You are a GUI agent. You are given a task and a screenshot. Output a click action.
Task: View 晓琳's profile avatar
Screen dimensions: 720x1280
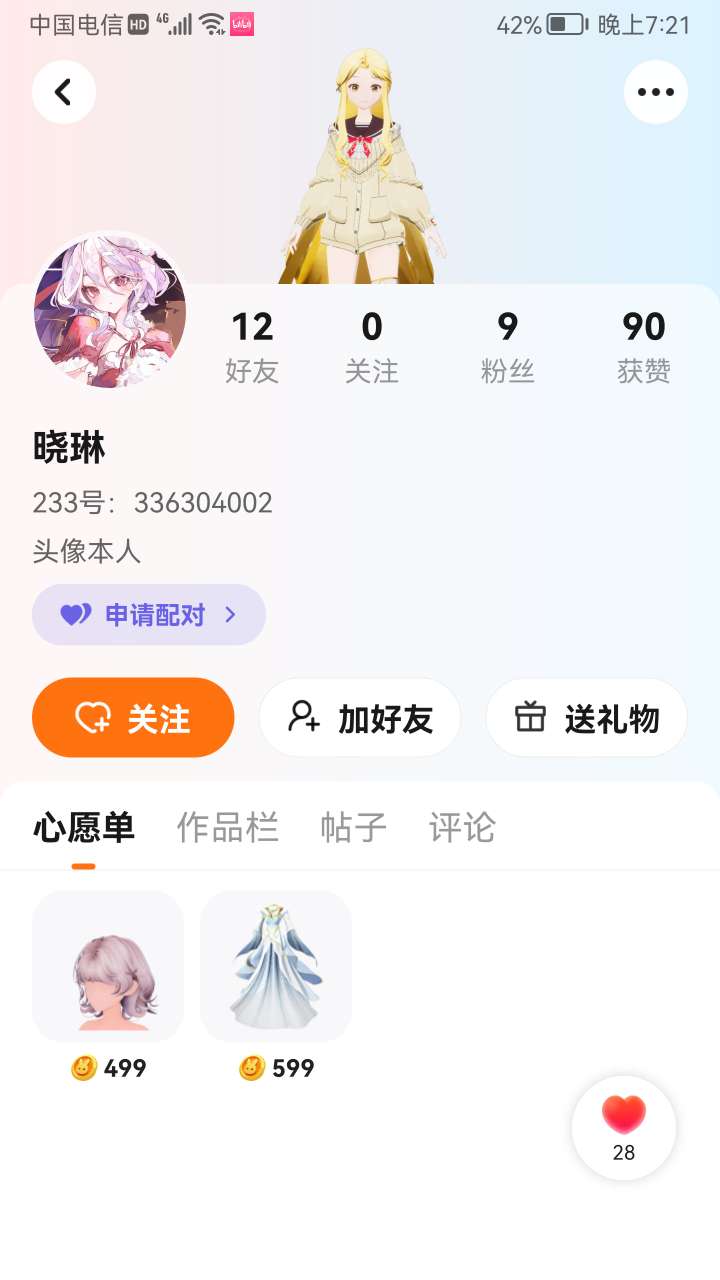pos(110,310)
